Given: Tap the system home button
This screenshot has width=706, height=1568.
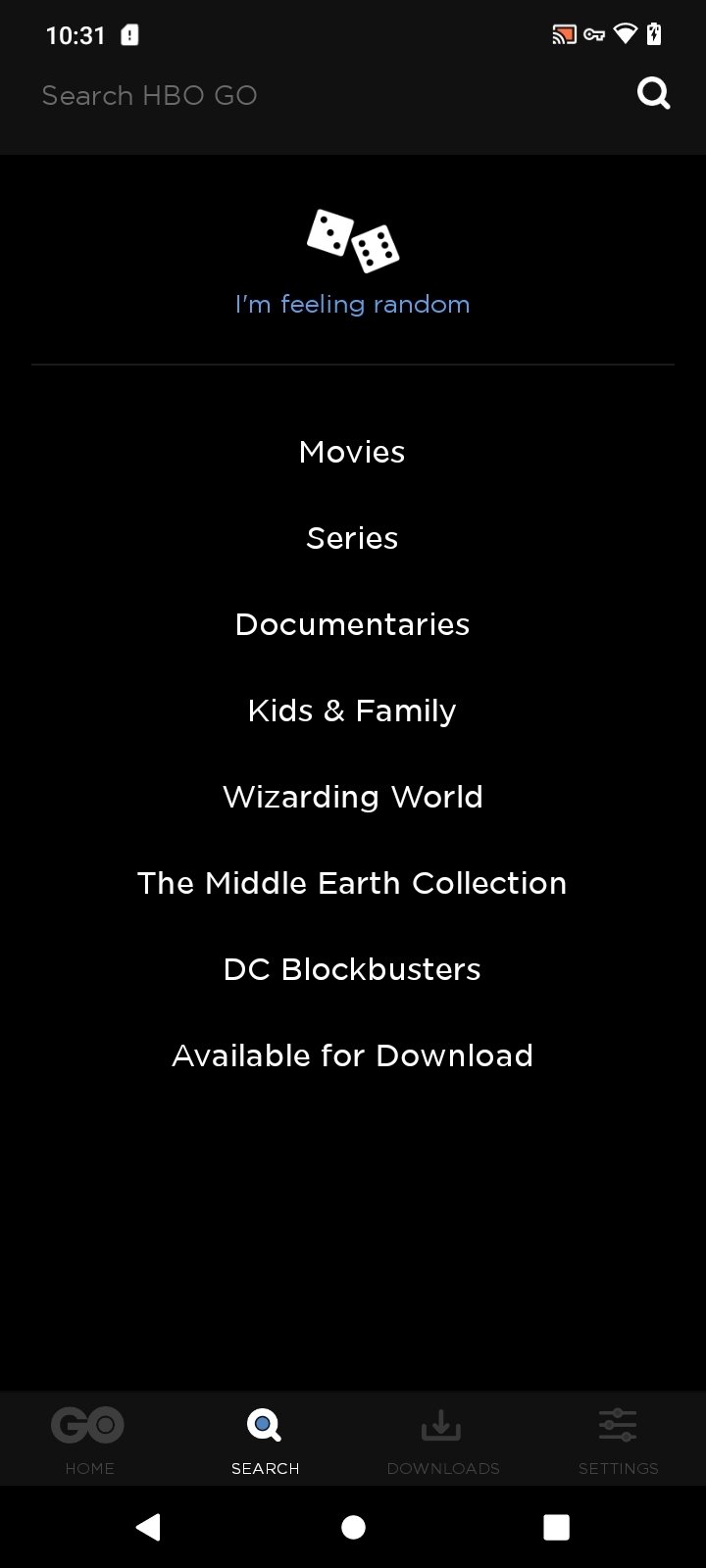Looking at the screenshot, I should tap(353, 1527).
